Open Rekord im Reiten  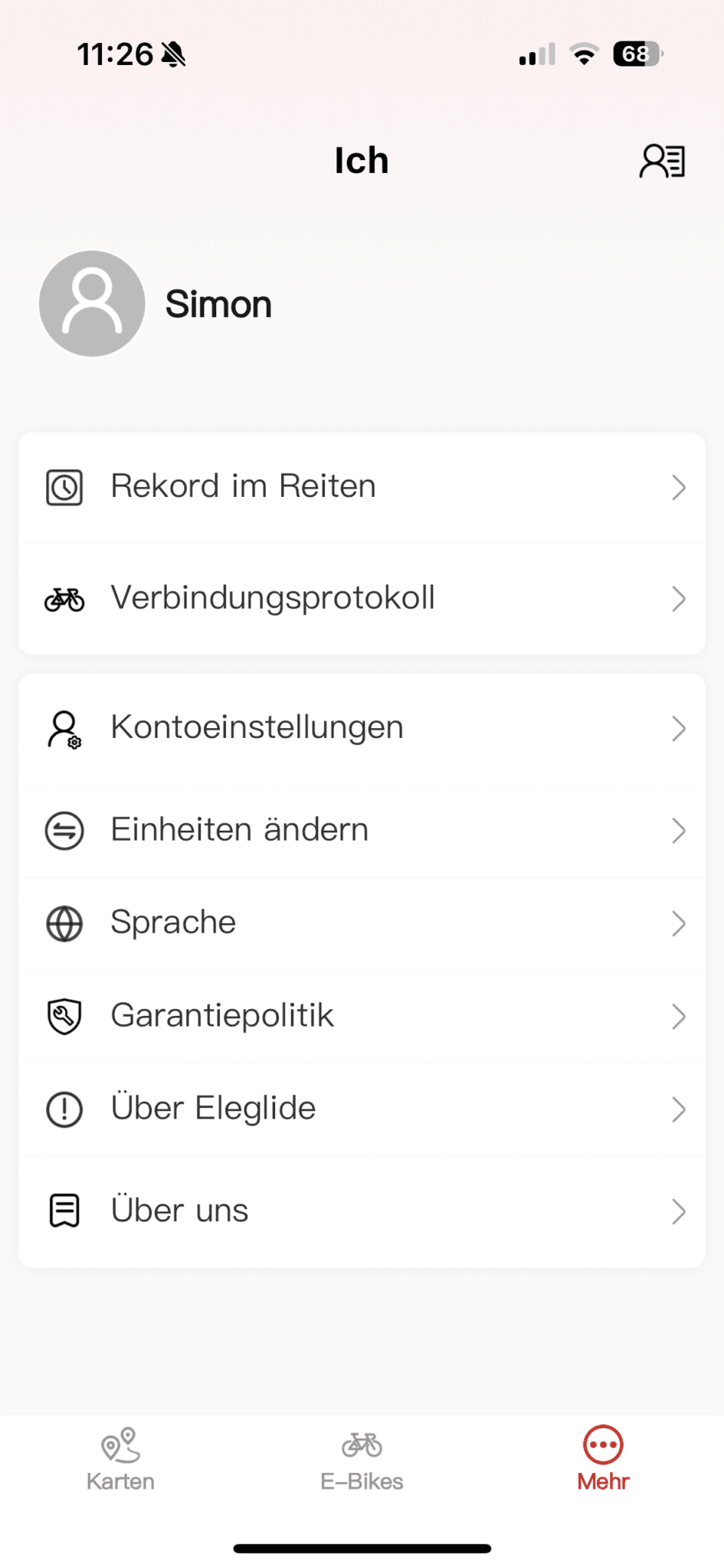(x=362, y=488)
